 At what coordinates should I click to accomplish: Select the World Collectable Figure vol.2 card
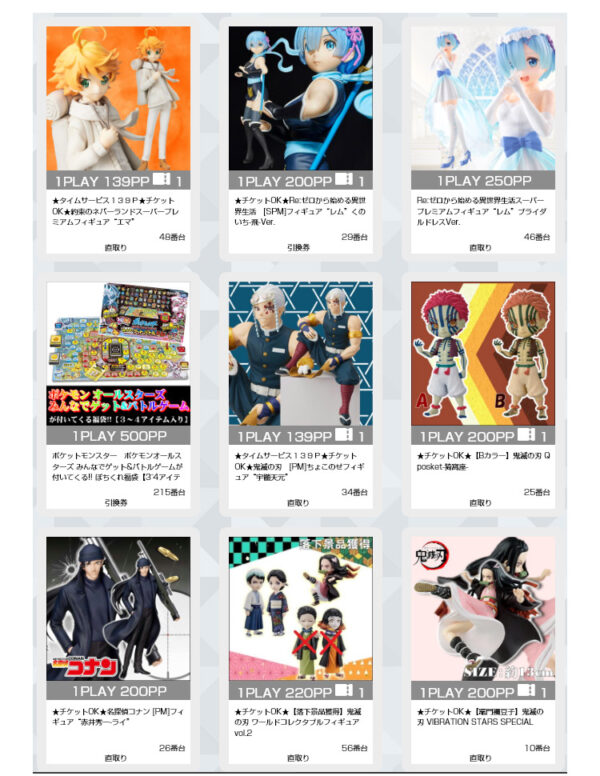pos(300,610)
